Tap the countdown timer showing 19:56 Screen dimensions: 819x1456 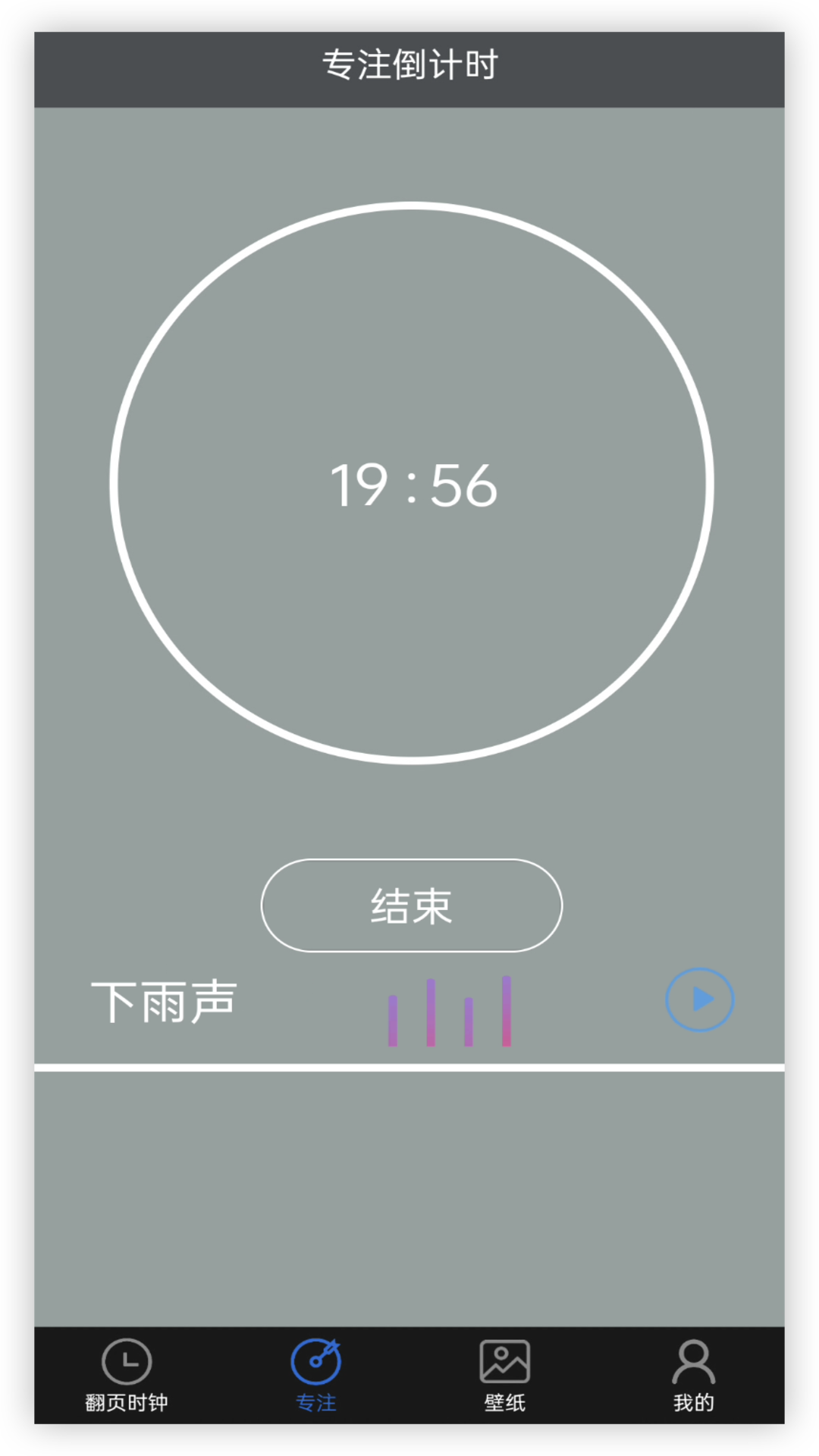tap(409, 486)
